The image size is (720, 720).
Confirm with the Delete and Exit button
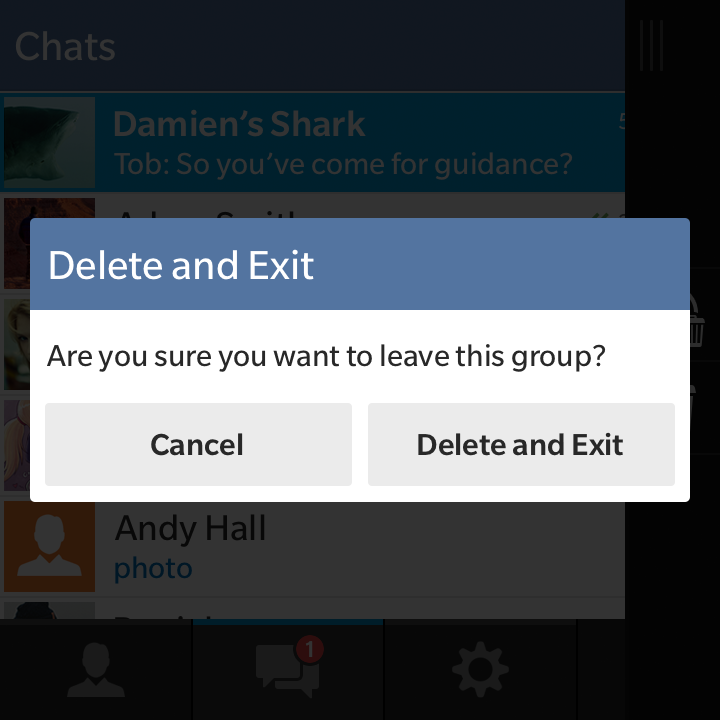coord(520,445)
